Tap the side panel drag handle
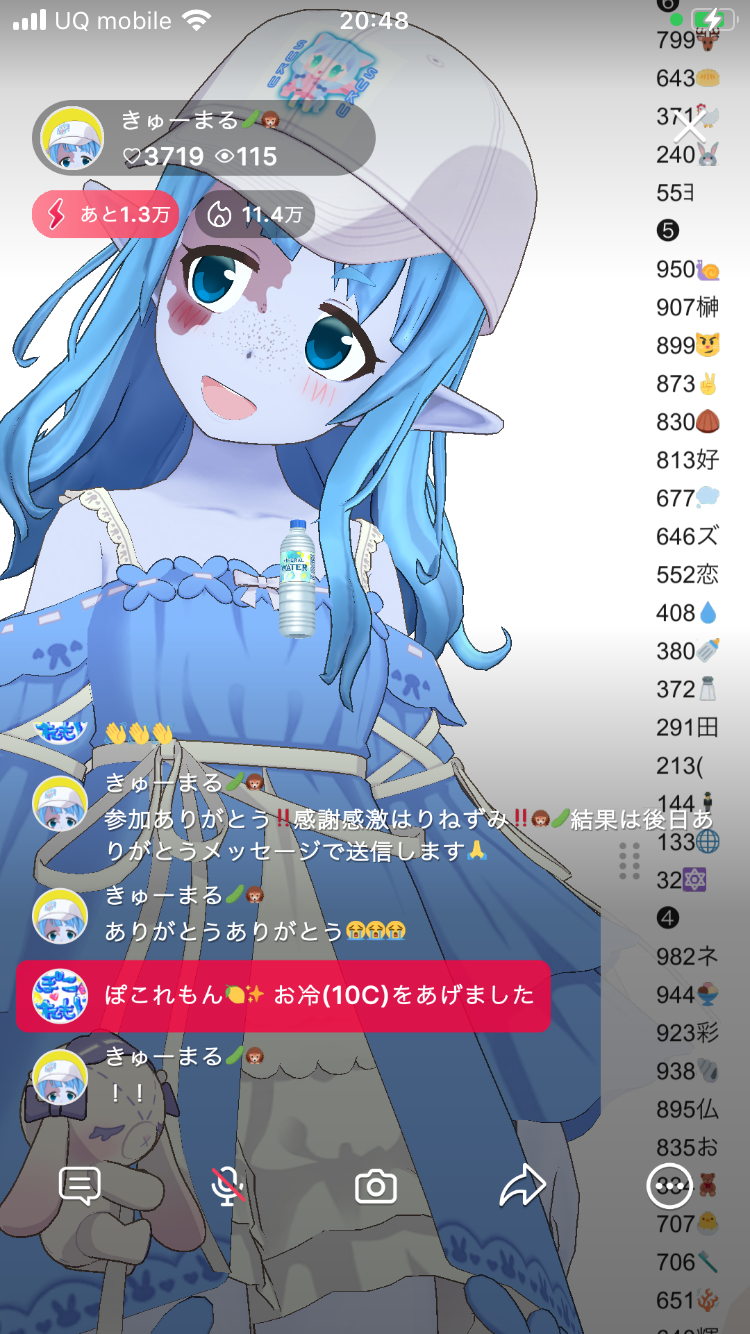Viewport: 750px width, 1334px height. pos(629,861)
